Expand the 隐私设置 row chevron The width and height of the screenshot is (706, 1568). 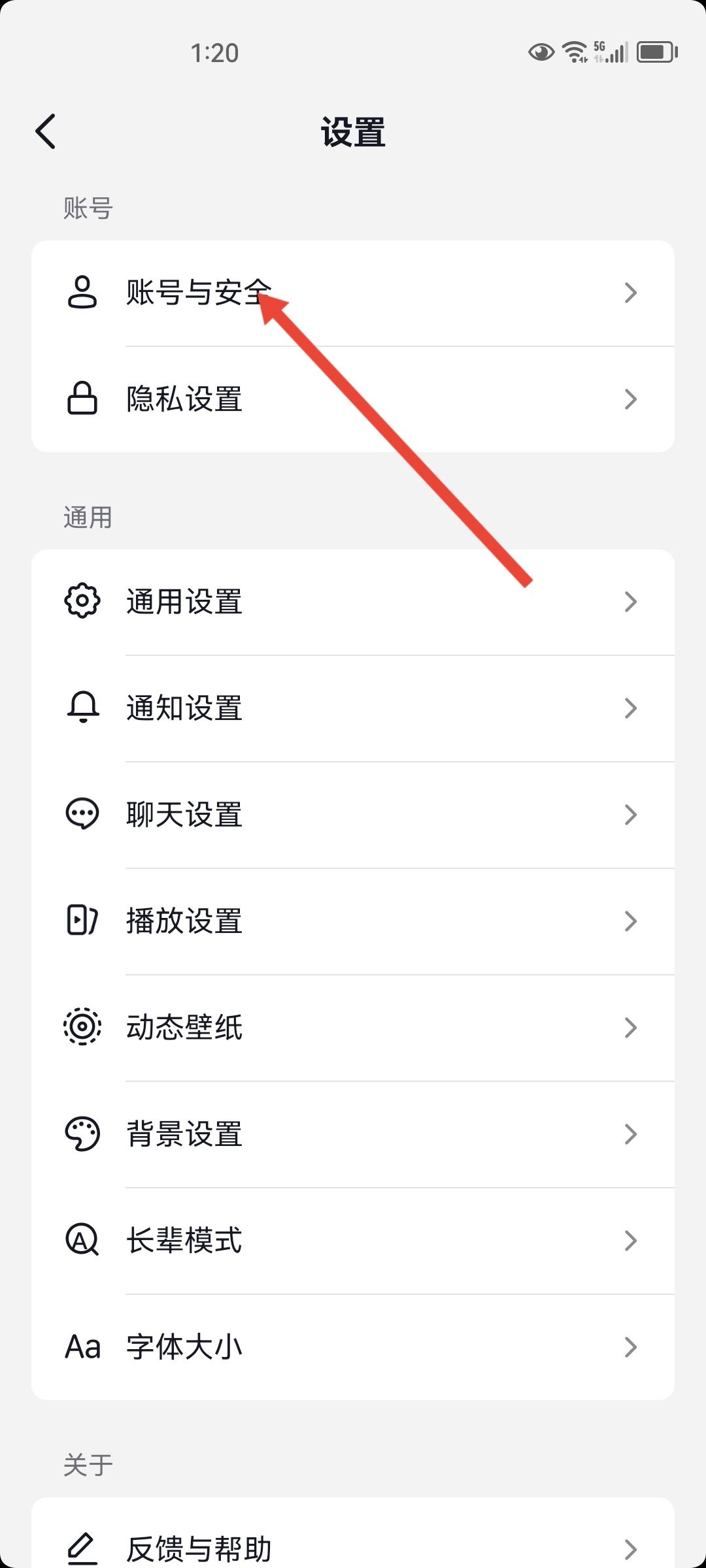tap(631, 399)
